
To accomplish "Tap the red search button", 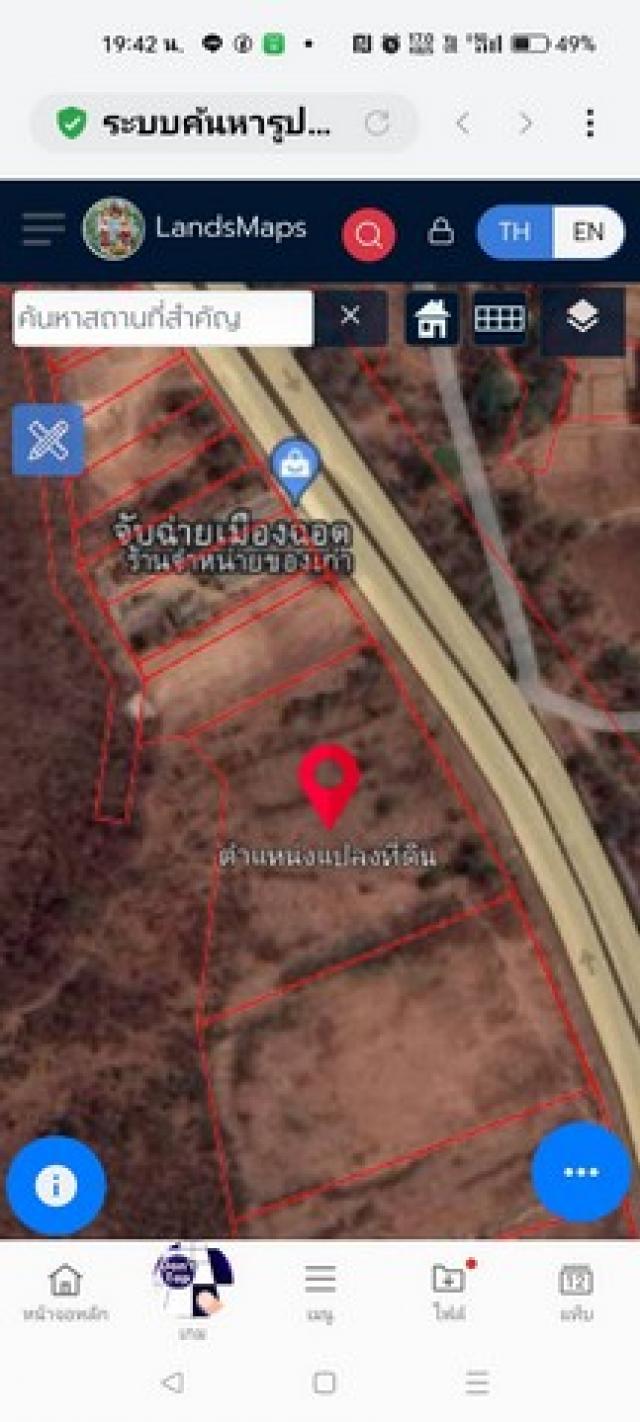I will coord(368,235).
